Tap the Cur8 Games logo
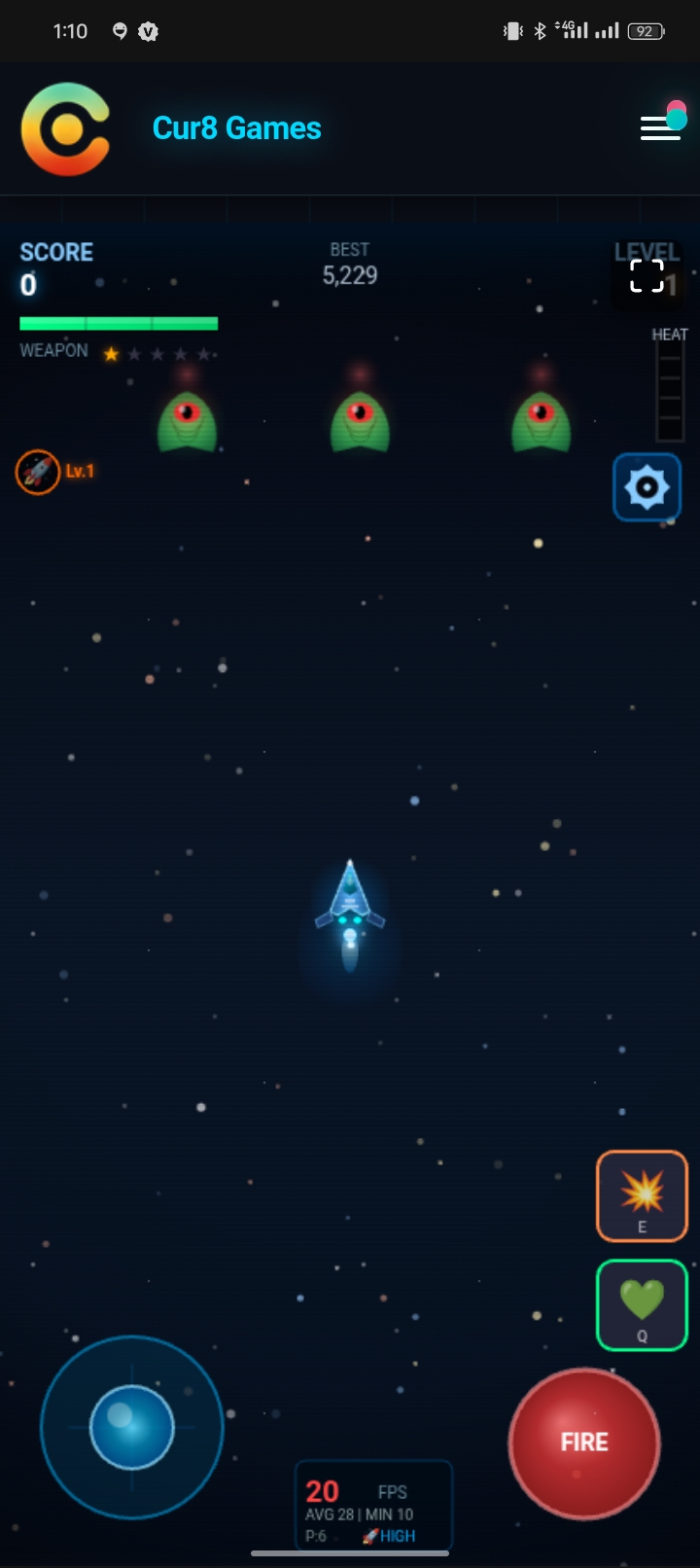This screenshot has width=700, height=1568. 66,129
